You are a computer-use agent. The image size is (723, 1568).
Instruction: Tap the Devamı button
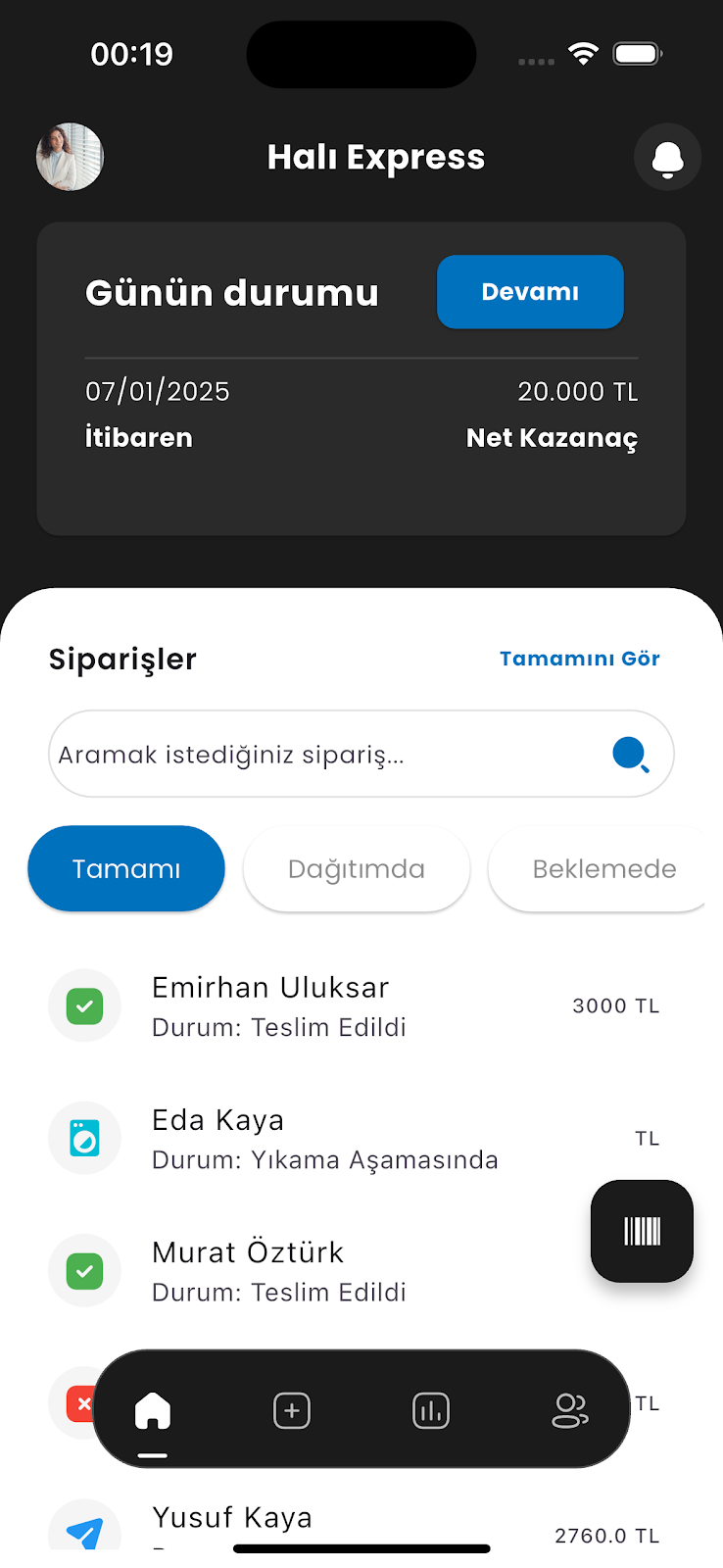point(530,292)
